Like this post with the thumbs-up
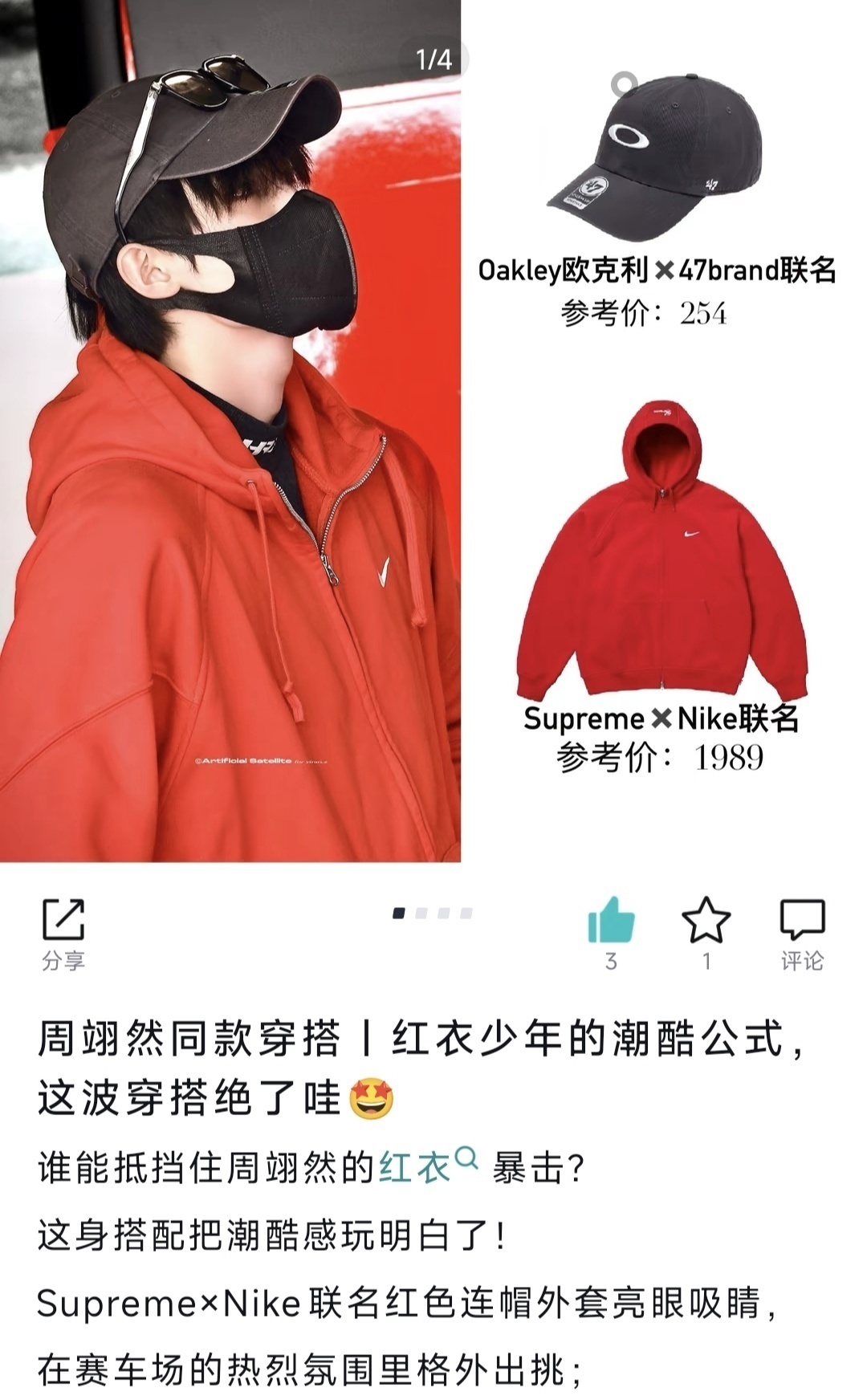The image size is (867, 1400). (x=611, y=920)
